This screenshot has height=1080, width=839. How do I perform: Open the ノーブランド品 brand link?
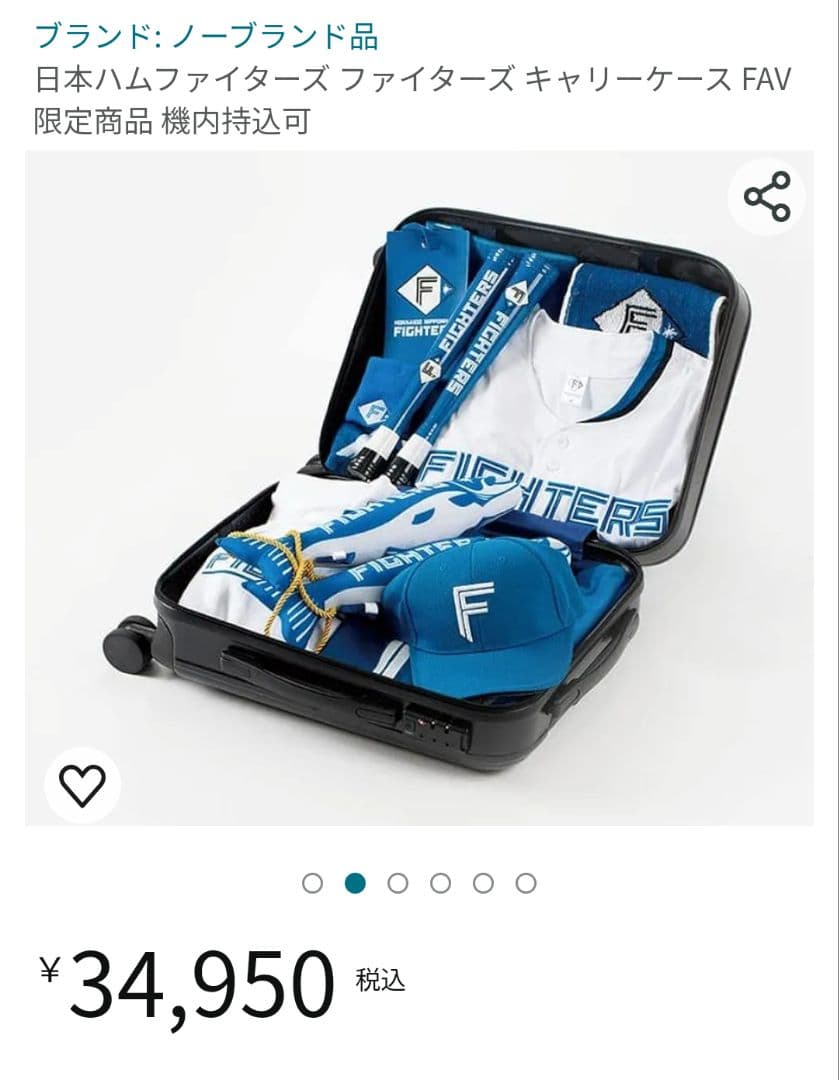(x=207, y=36)
